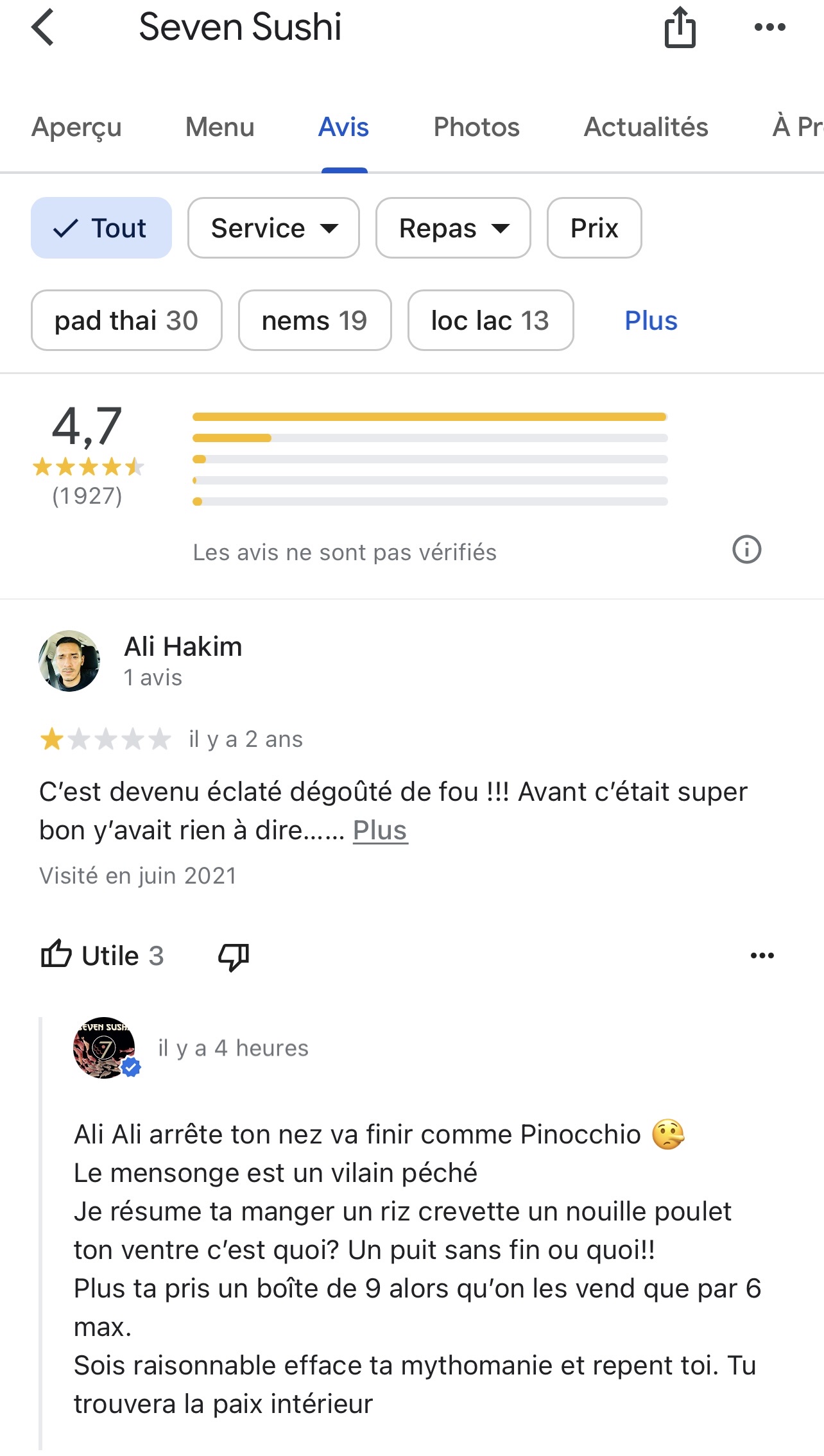Select the Tout filter chip
Viewport: 824px width, 1456px height.
(x=101, y=228)
